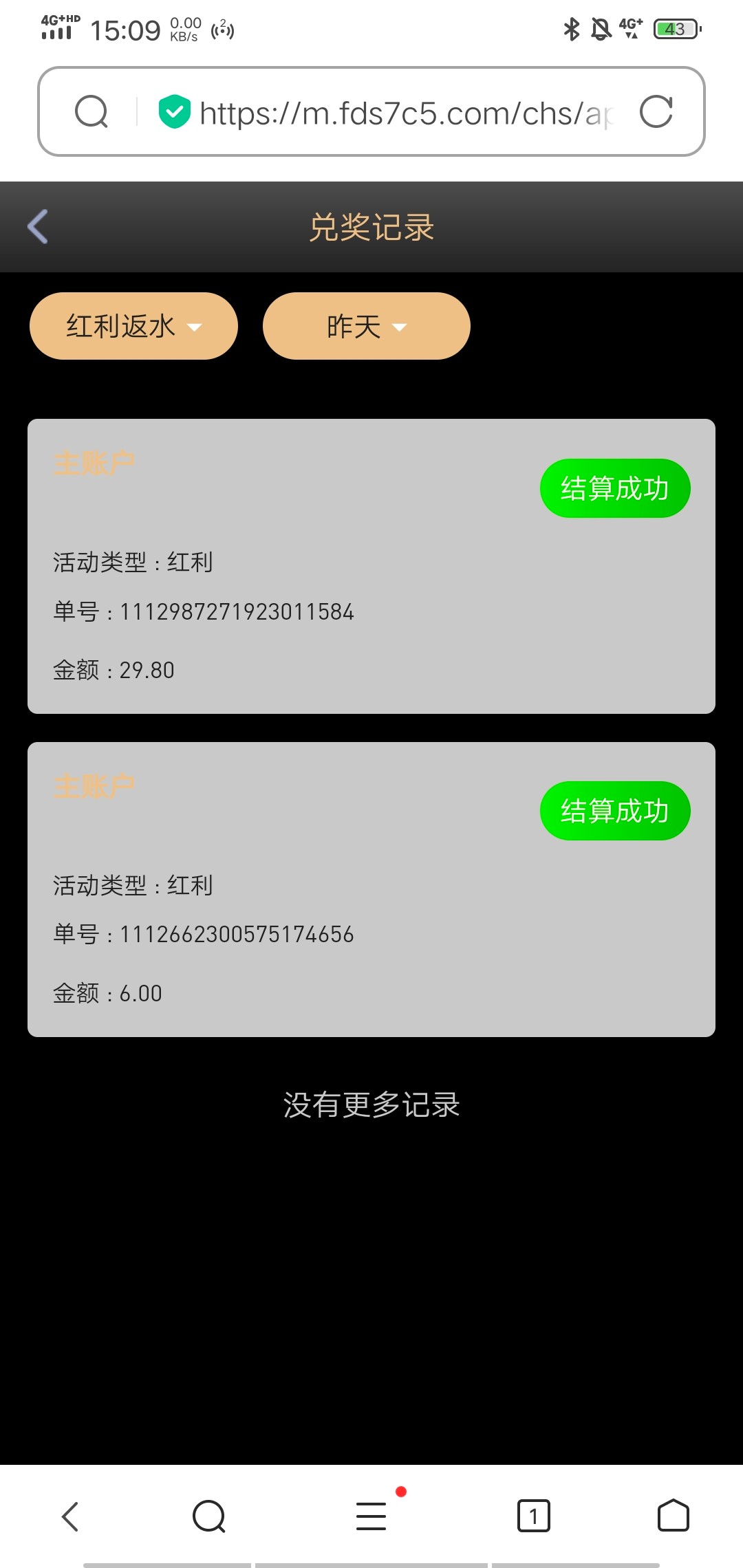Go to the browser home page

[673, 1516]
